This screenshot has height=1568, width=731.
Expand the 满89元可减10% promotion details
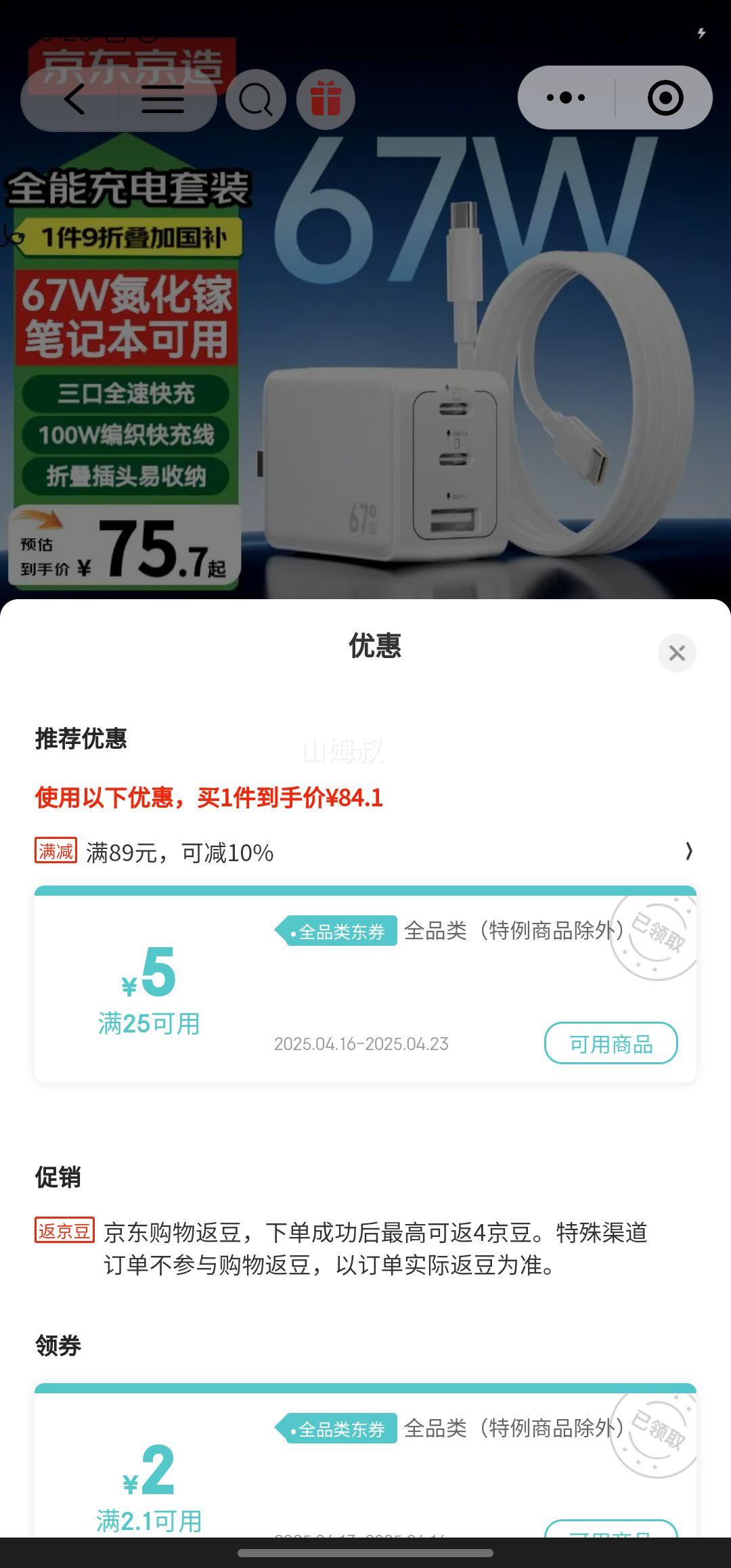pos(688,852)
